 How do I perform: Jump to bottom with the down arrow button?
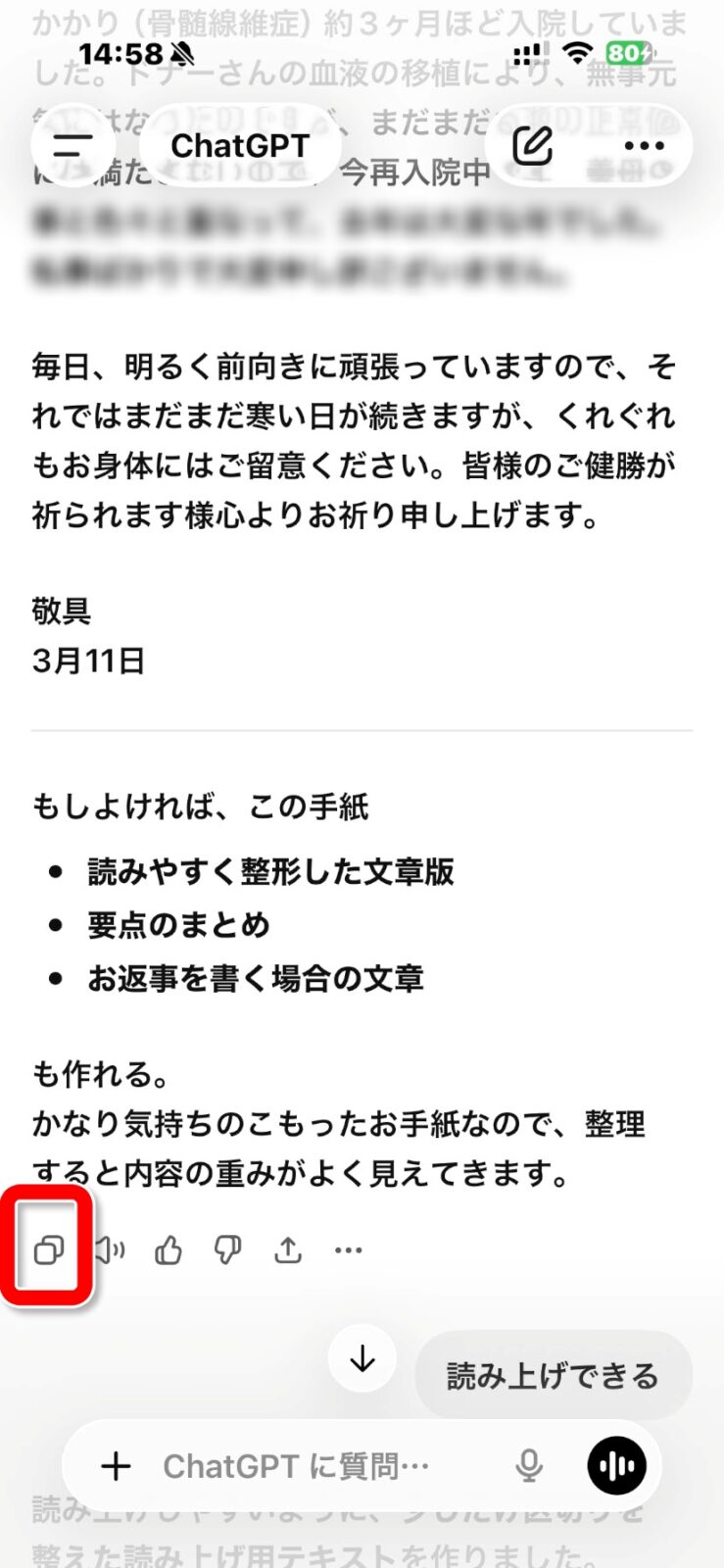(362, 1359)
